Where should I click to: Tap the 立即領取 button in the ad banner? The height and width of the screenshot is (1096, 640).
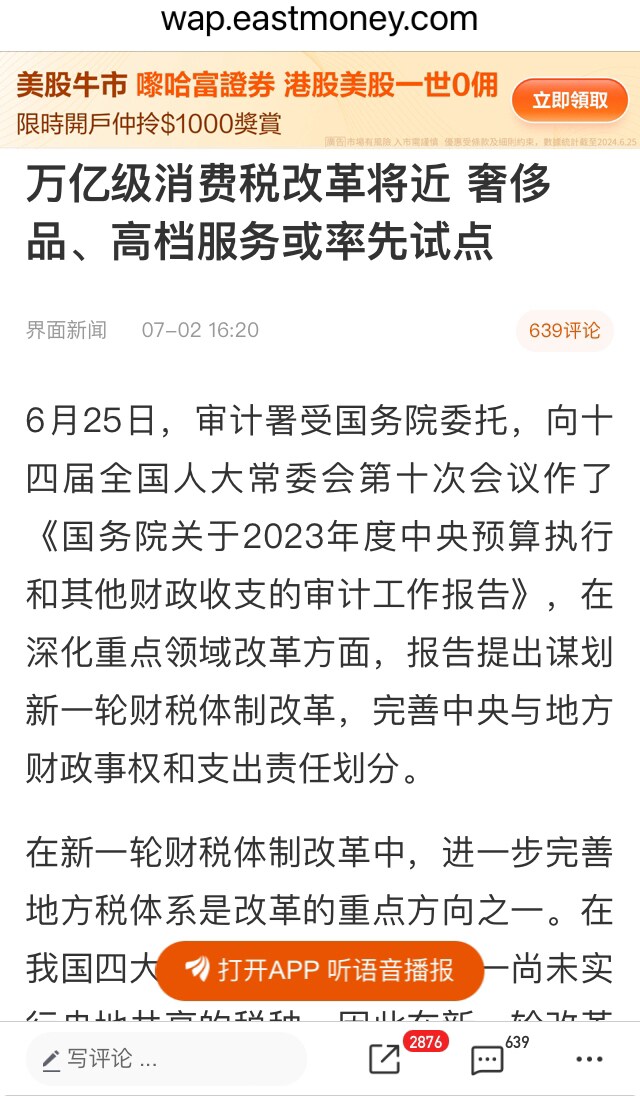coord(569,100)
